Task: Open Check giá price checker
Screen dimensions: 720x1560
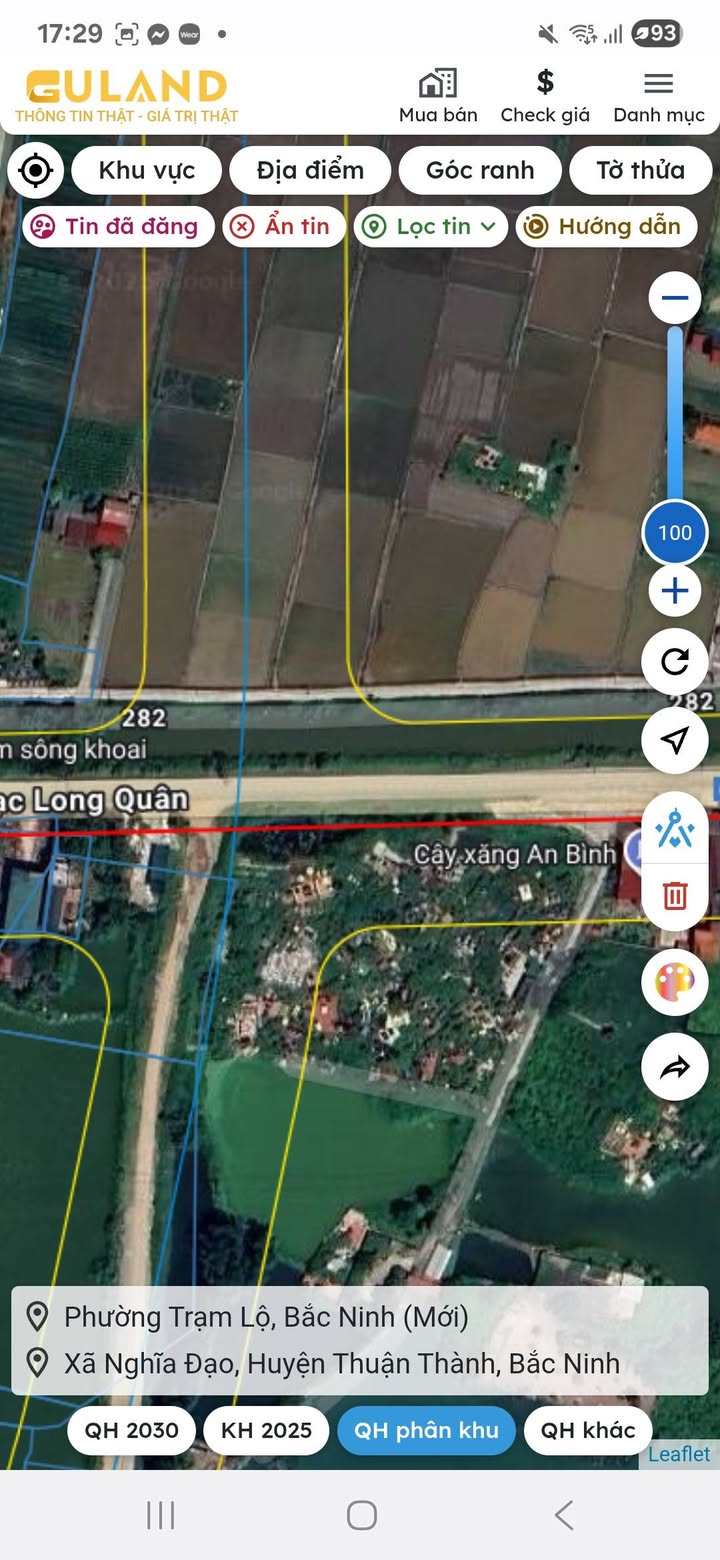Action: pos(545,96)
